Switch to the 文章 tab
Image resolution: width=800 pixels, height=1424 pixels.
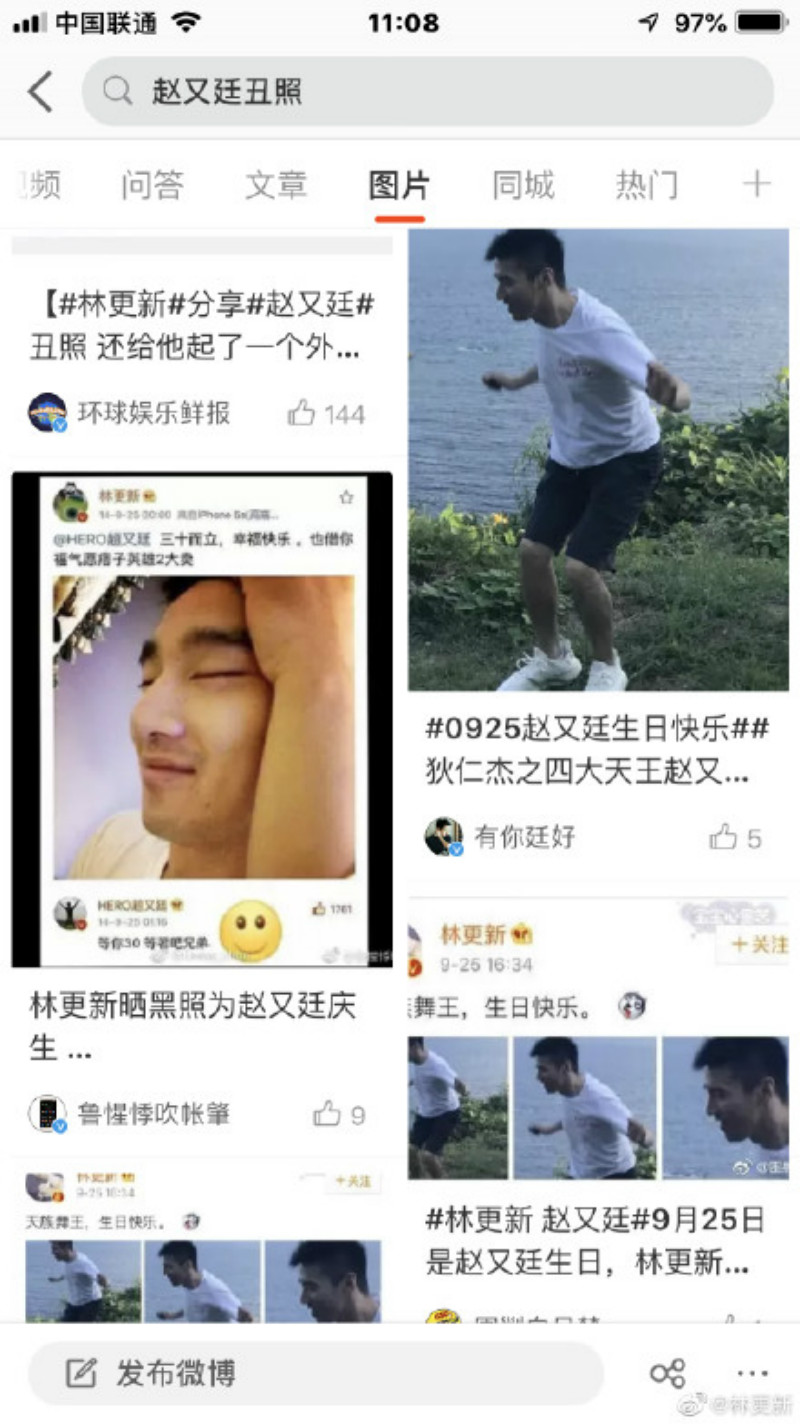pyautogui.click(x=276, y=185)
